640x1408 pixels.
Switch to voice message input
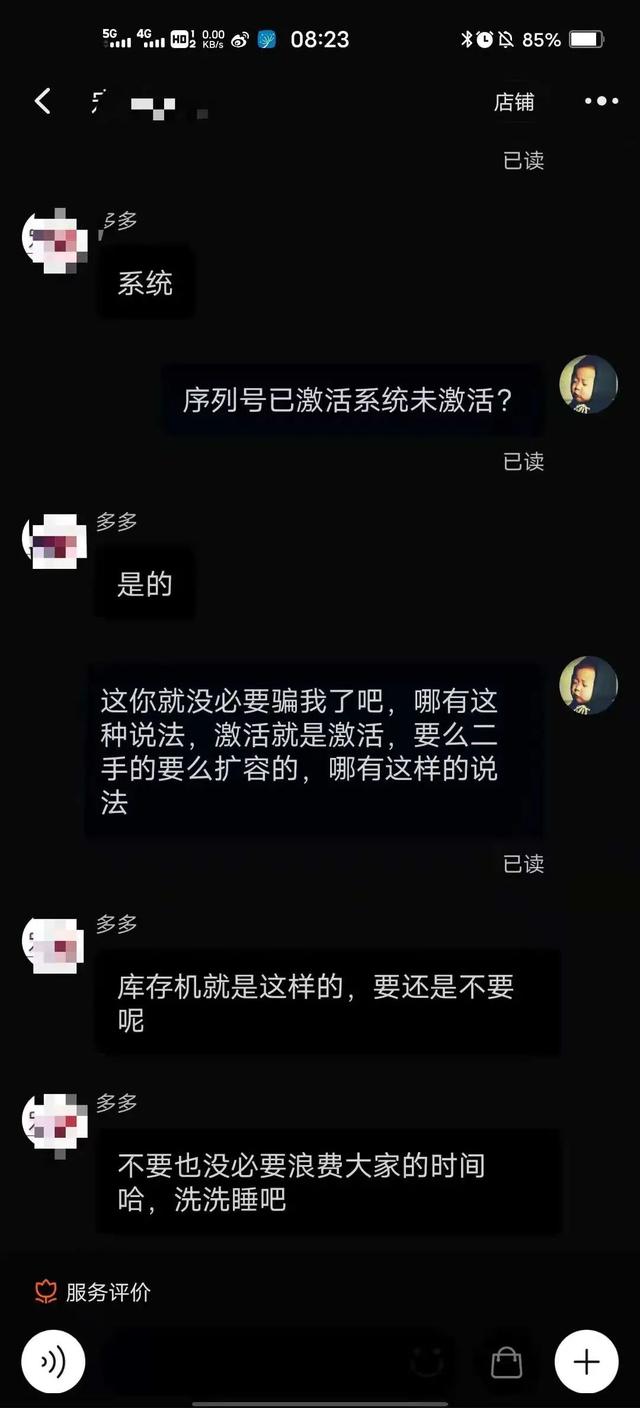tap(54, 1361)
